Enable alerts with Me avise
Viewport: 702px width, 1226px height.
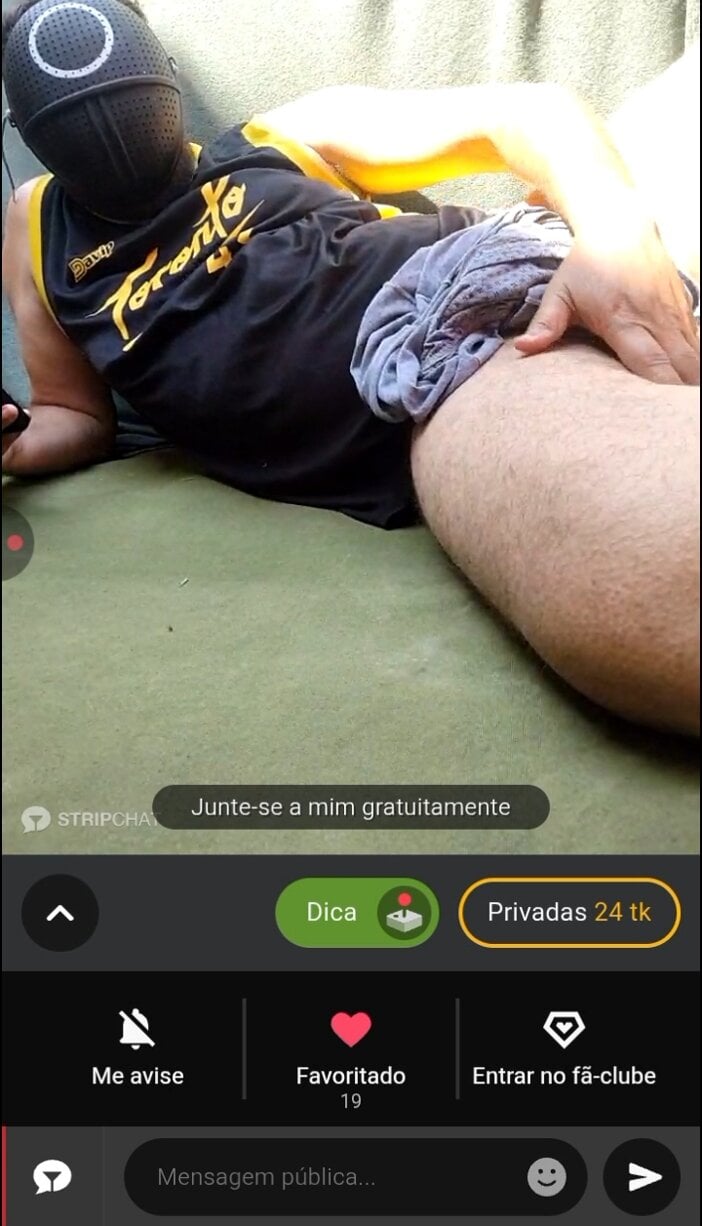137,1047
